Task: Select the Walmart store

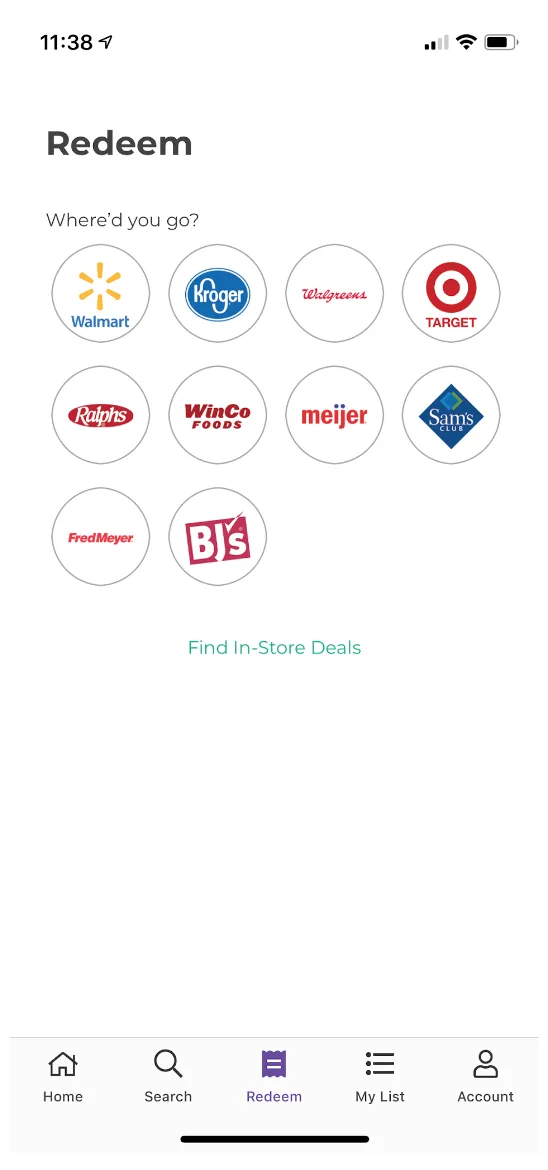Action: coord(101,294)
